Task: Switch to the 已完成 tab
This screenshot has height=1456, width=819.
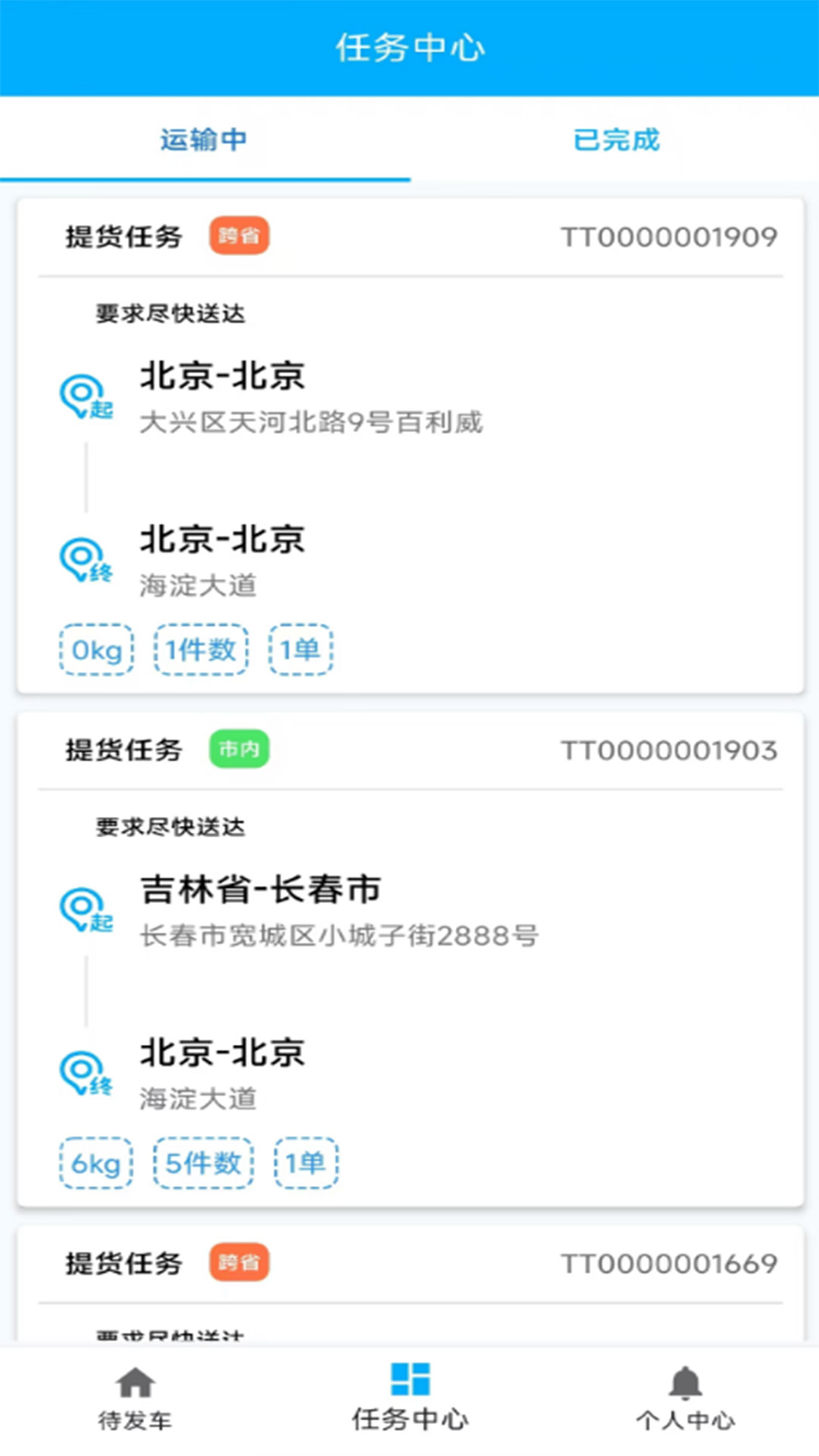Action: click(x=616, y=140)
